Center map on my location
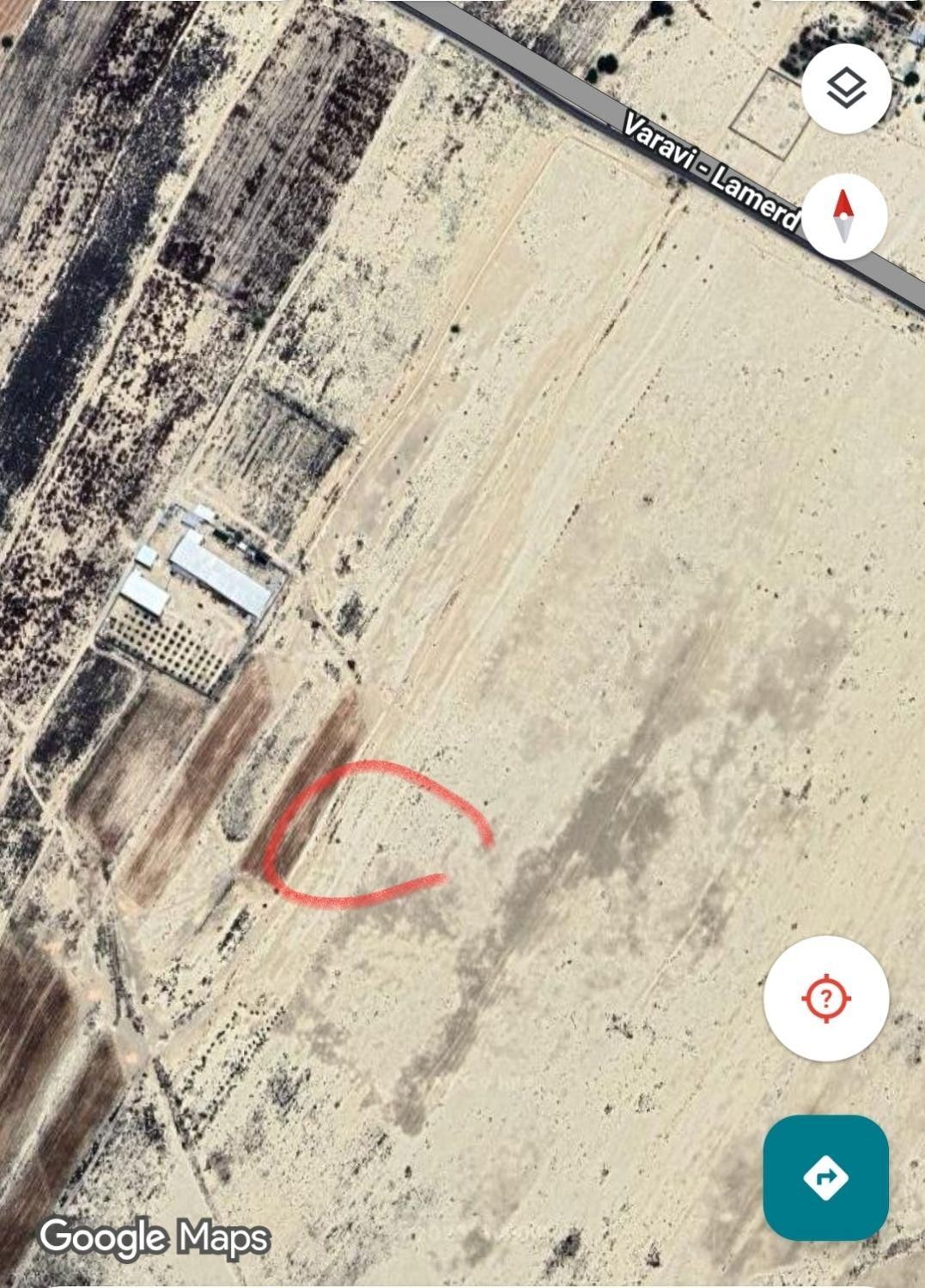This screenshot has height=1288, width=925. (825, 999)
